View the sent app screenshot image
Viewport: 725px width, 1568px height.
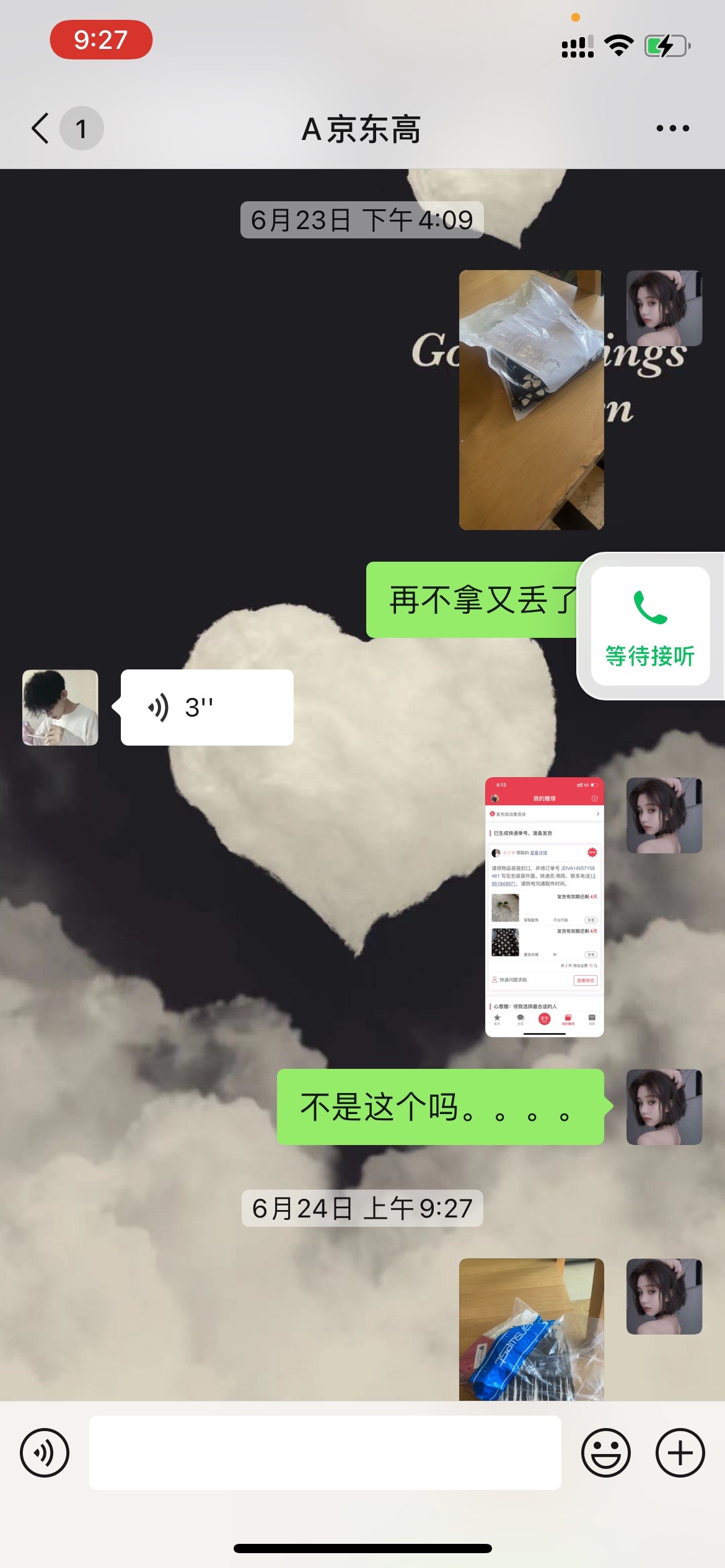544,907
